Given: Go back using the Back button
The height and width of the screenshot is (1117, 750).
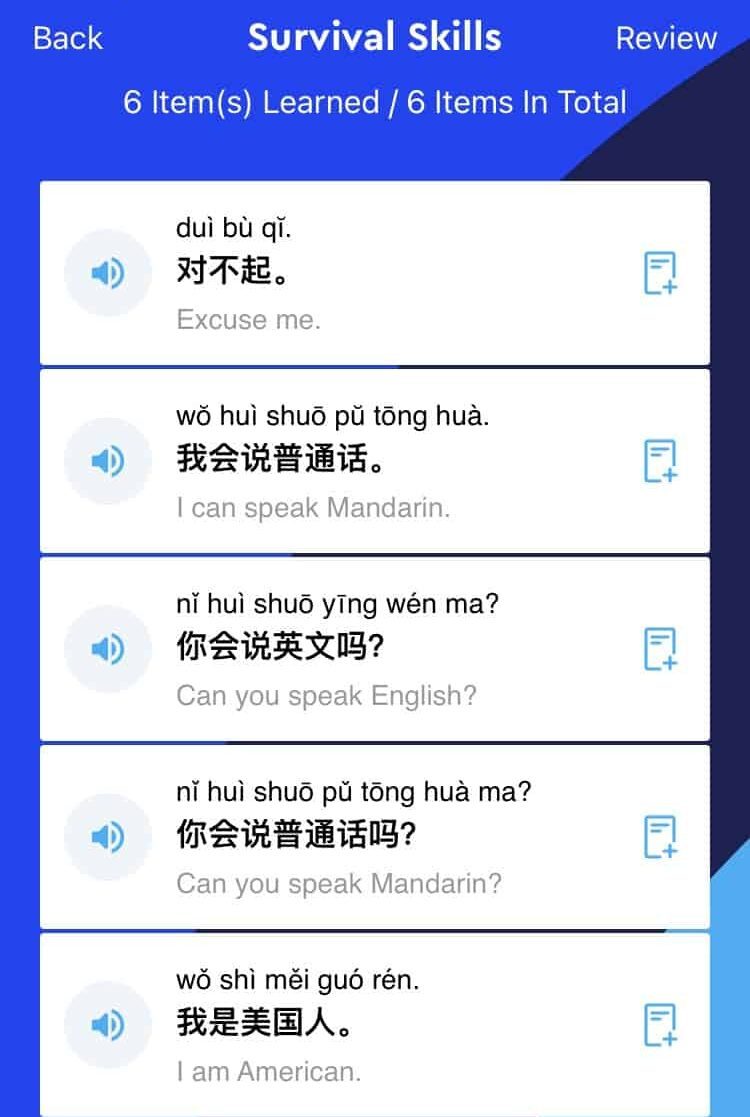Looking at the screenshot, I should coord(67,38).
